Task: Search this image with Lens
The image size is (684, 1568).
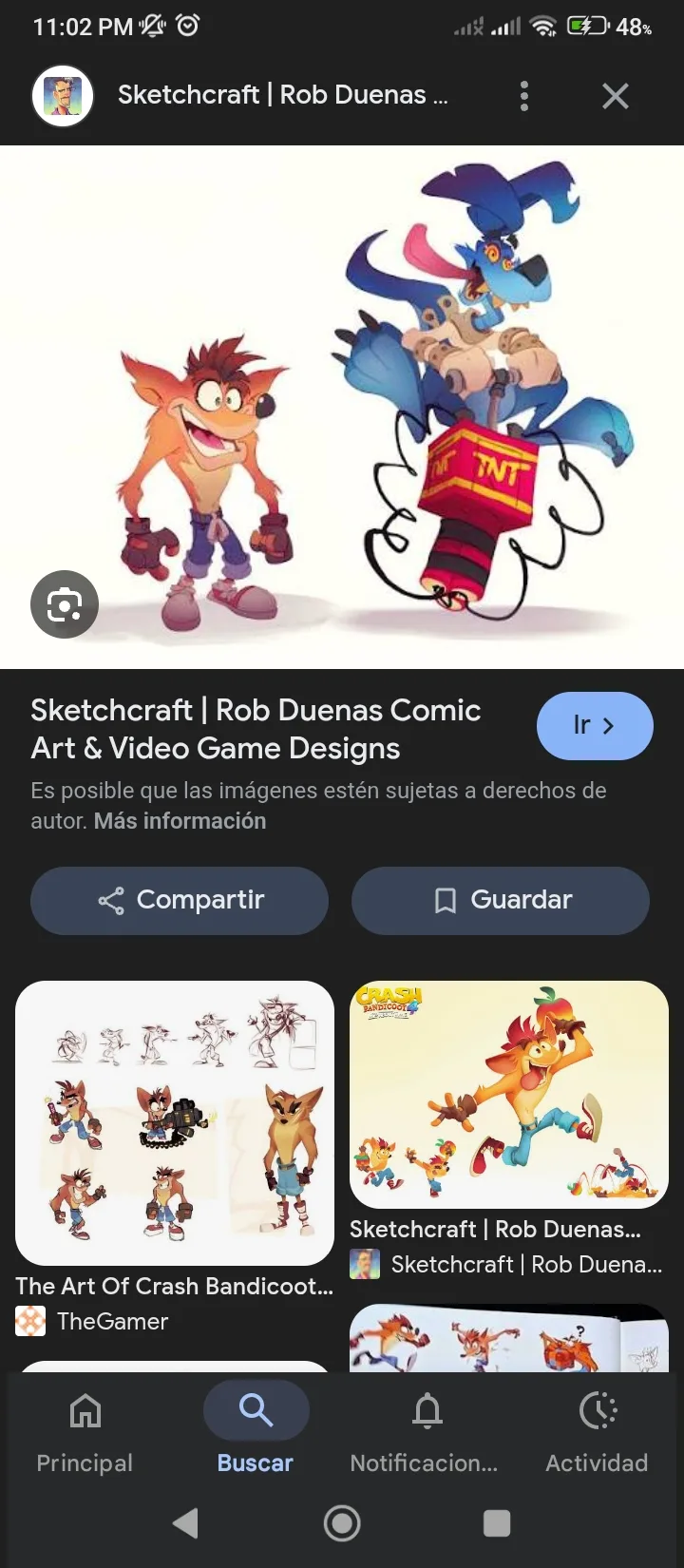Action: (65, 604)
